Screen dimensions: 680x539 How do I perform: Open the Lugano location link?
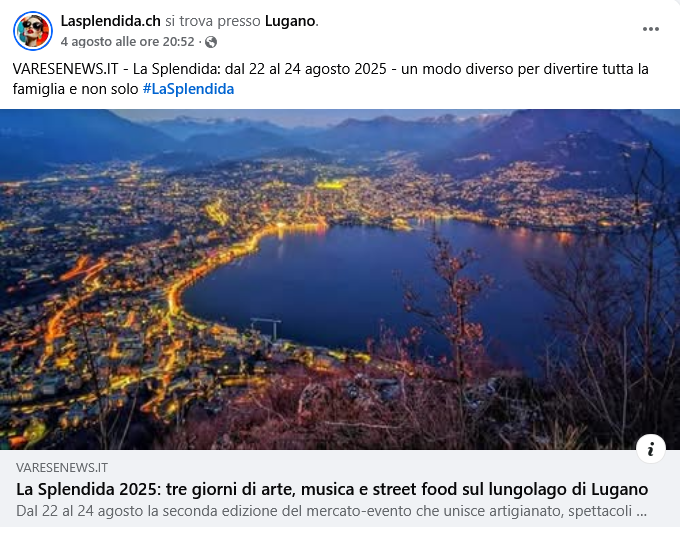pos(290,21)
